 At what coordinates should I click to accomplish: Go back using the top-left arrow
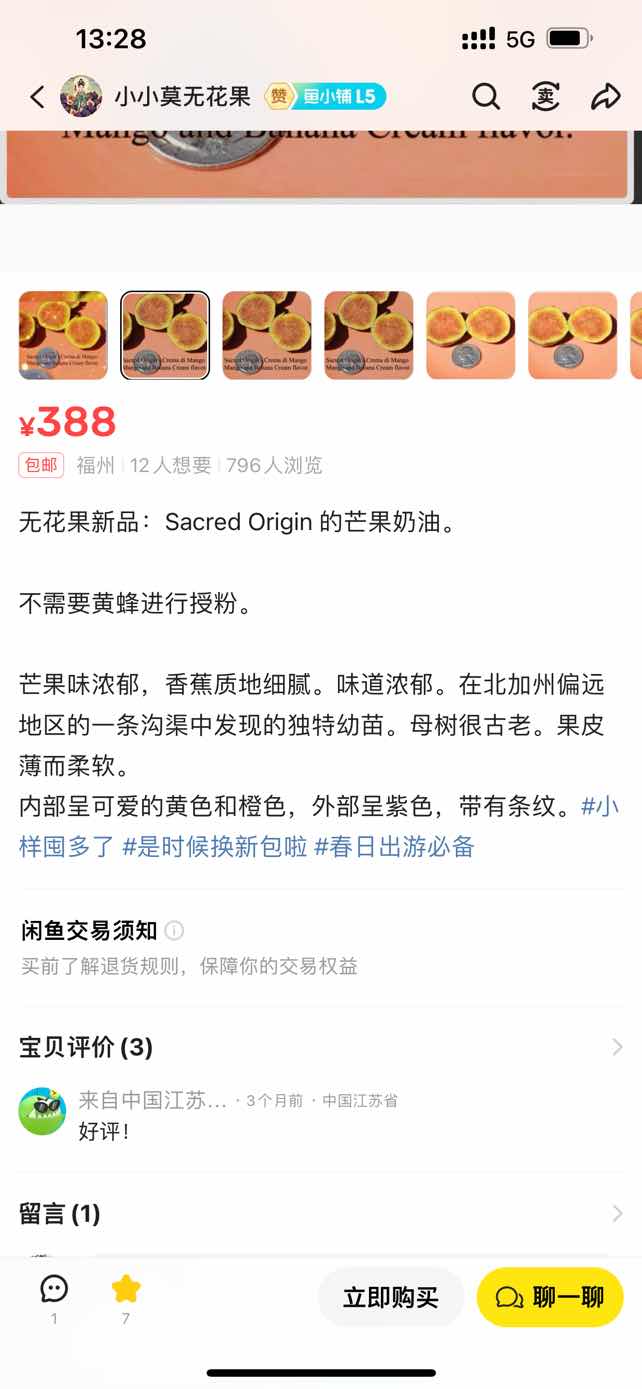click(x=37, y=97)
